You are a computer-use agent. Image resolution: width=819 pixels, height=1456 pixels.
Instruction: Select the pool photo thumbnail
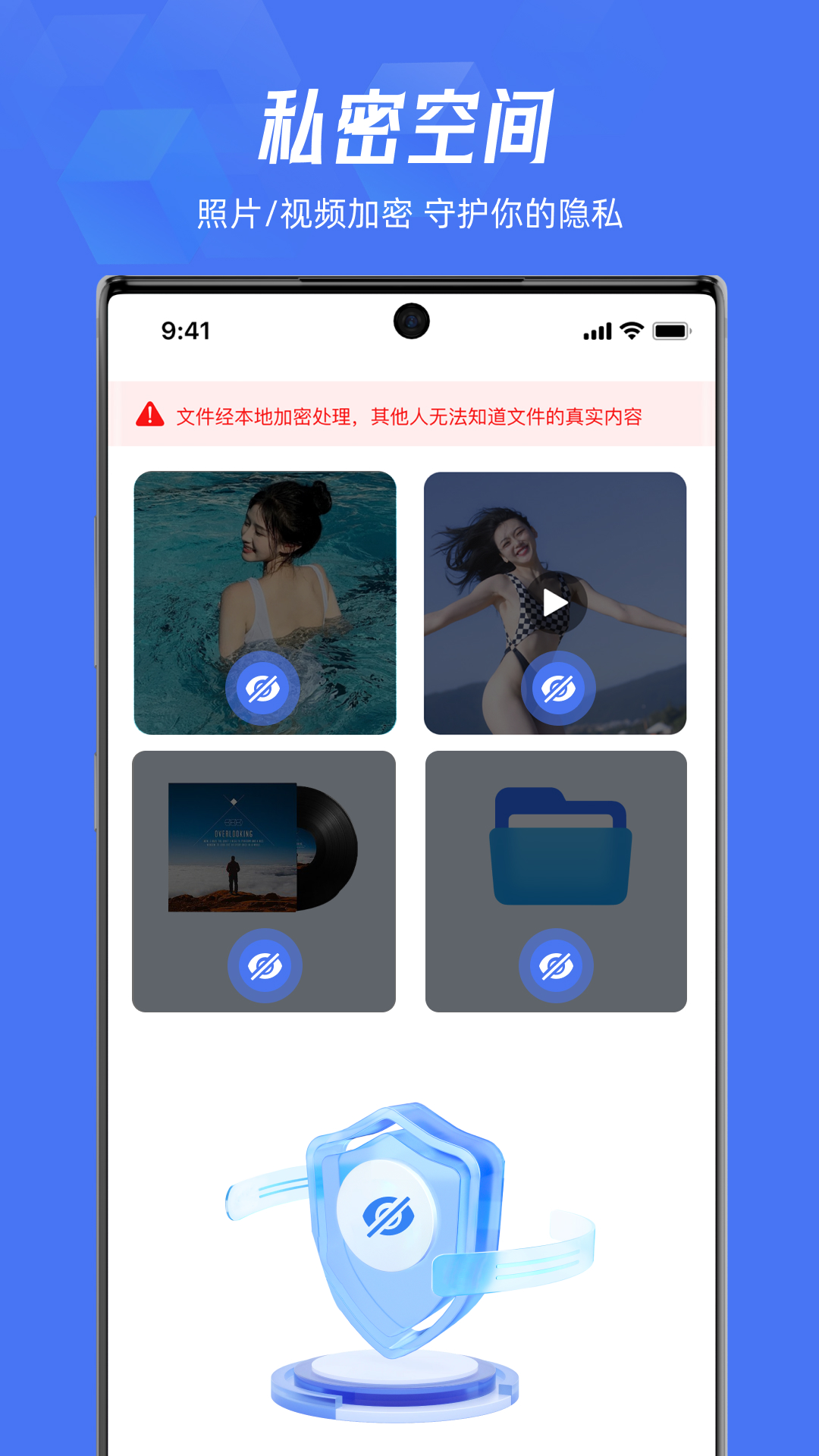coord(264,603)
